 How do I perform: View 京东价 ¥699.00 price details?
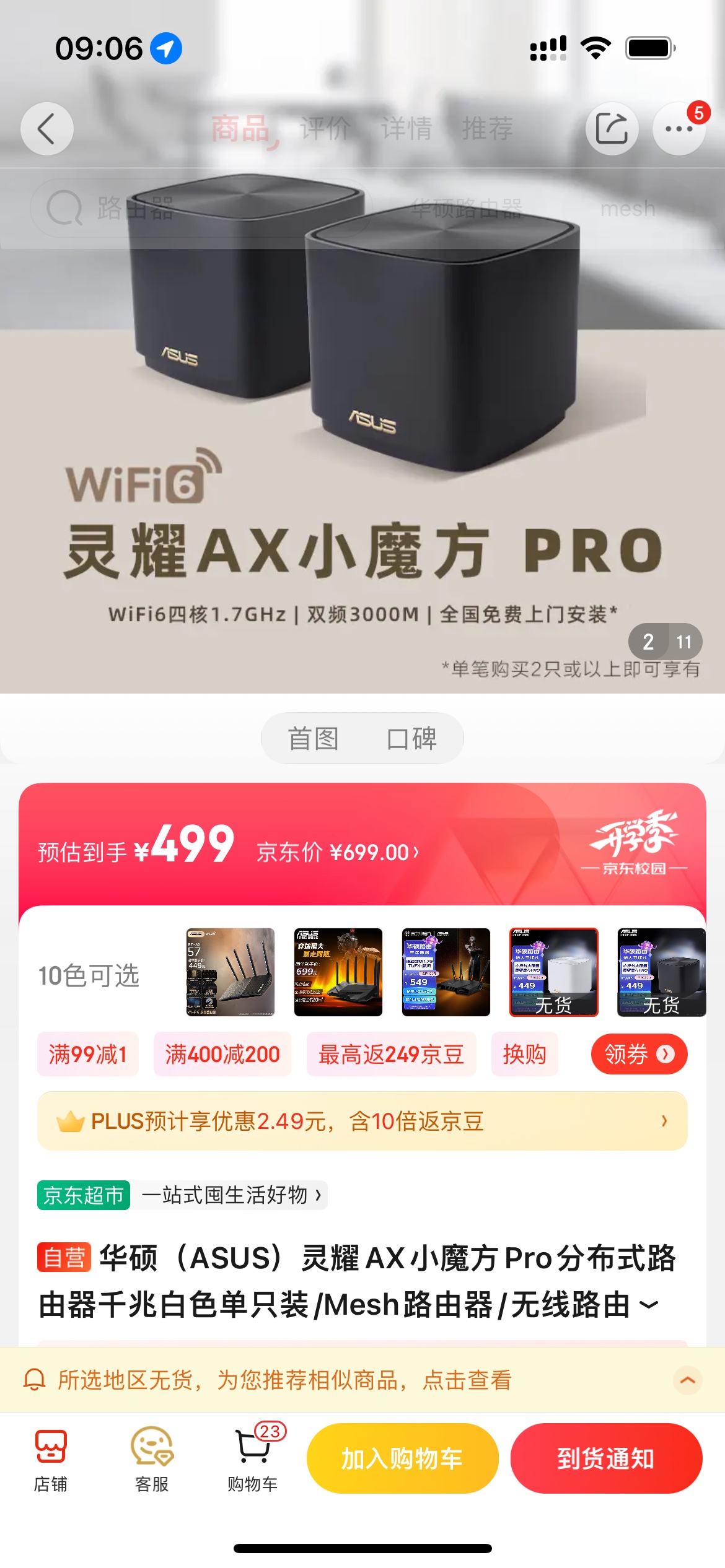pos(338,852)
